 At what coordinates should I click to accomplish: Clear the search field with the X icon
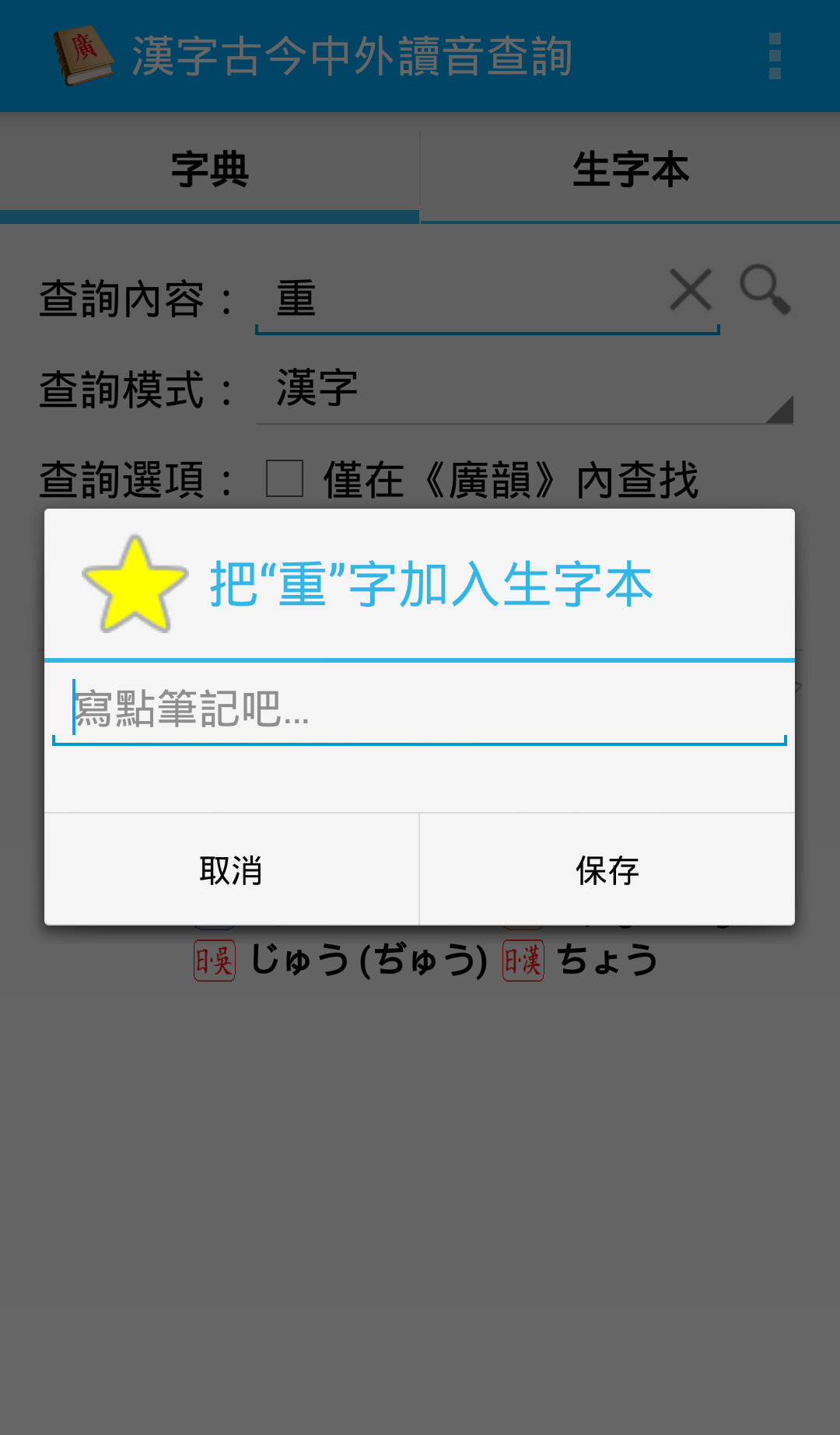point(691,290)
